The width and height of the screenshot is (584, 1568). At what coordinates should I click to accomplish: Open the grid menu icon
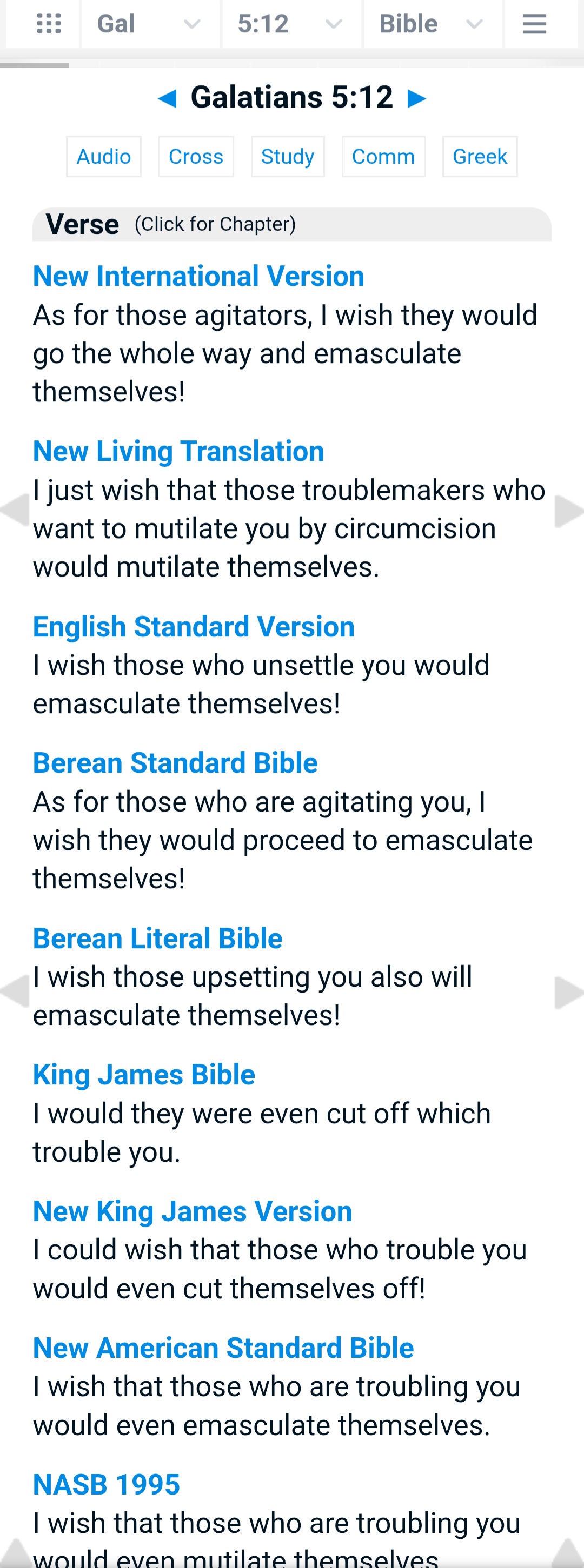click(49, 24)
